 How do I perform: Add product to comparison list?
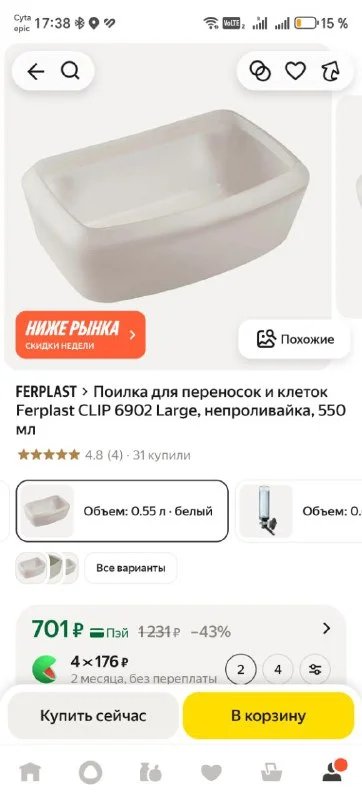click(x=260, y=71)
